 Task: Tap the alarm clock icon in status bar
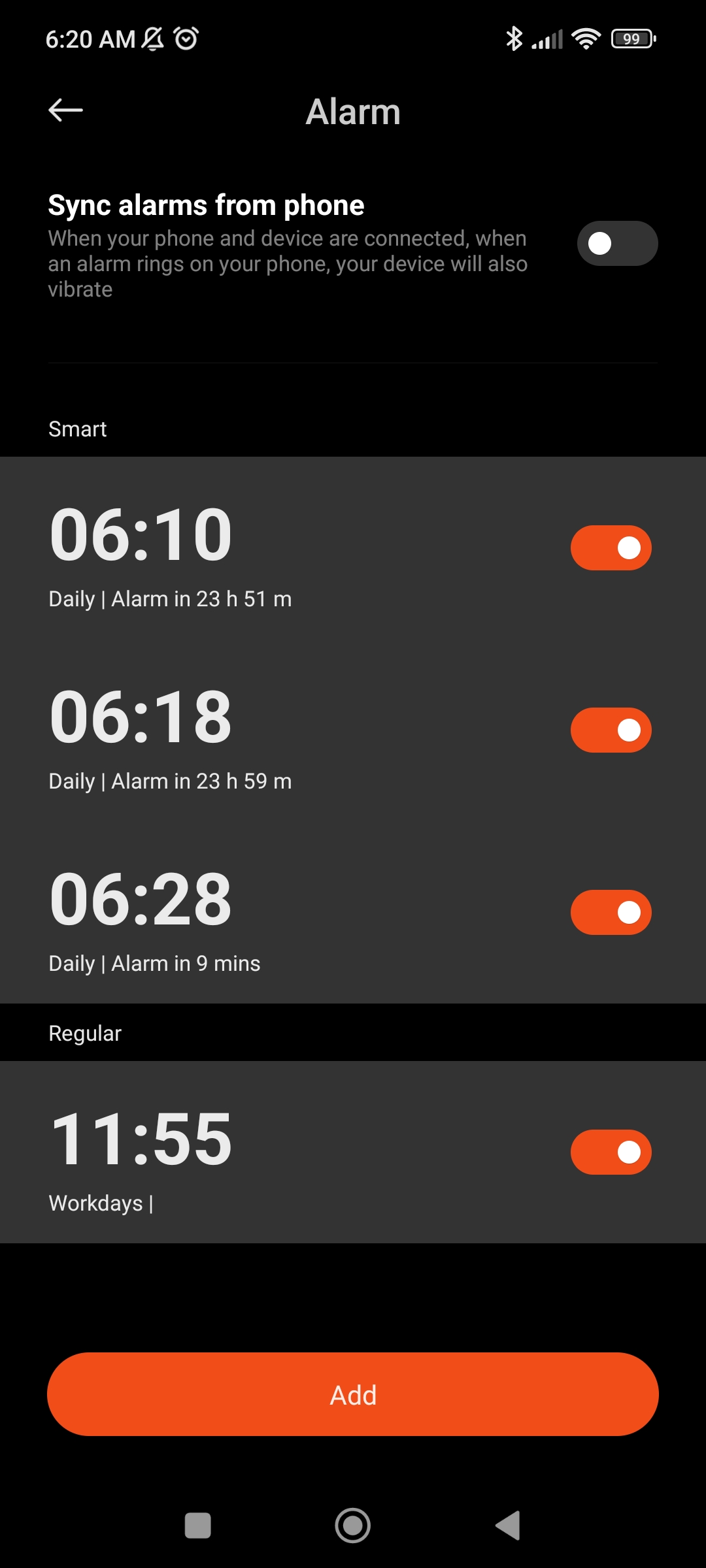185,39
